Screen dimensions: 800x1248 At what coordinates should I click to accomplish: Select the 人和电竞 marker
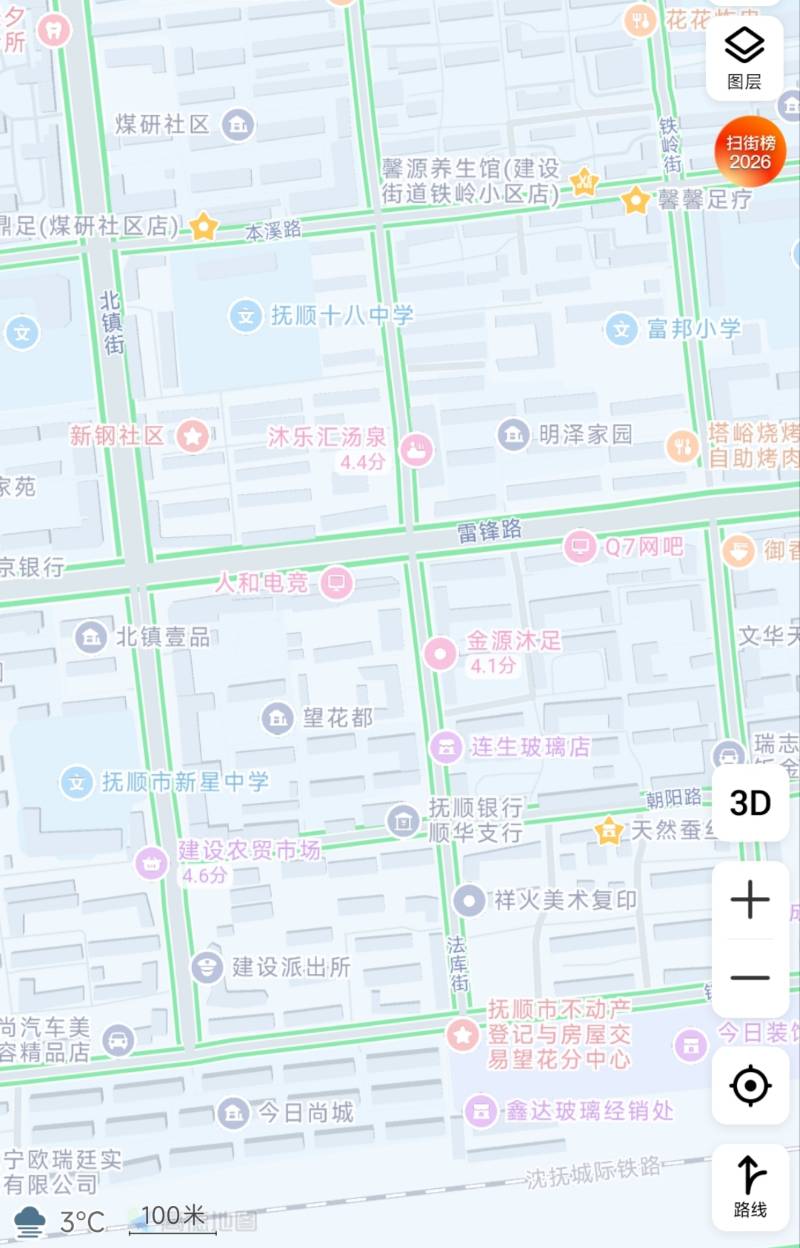[337, 583]
